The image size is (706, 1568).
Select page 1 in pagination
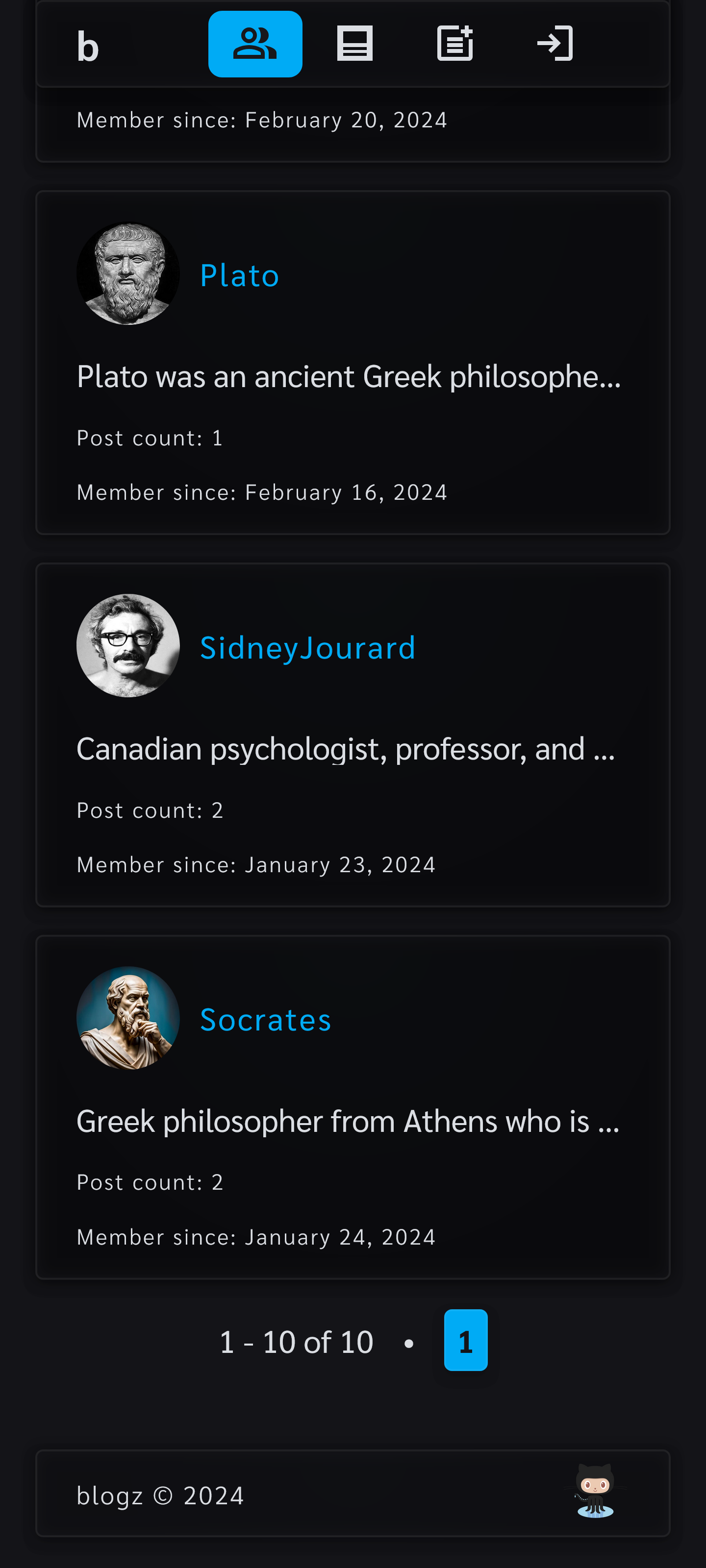(x=465, y=1340)
